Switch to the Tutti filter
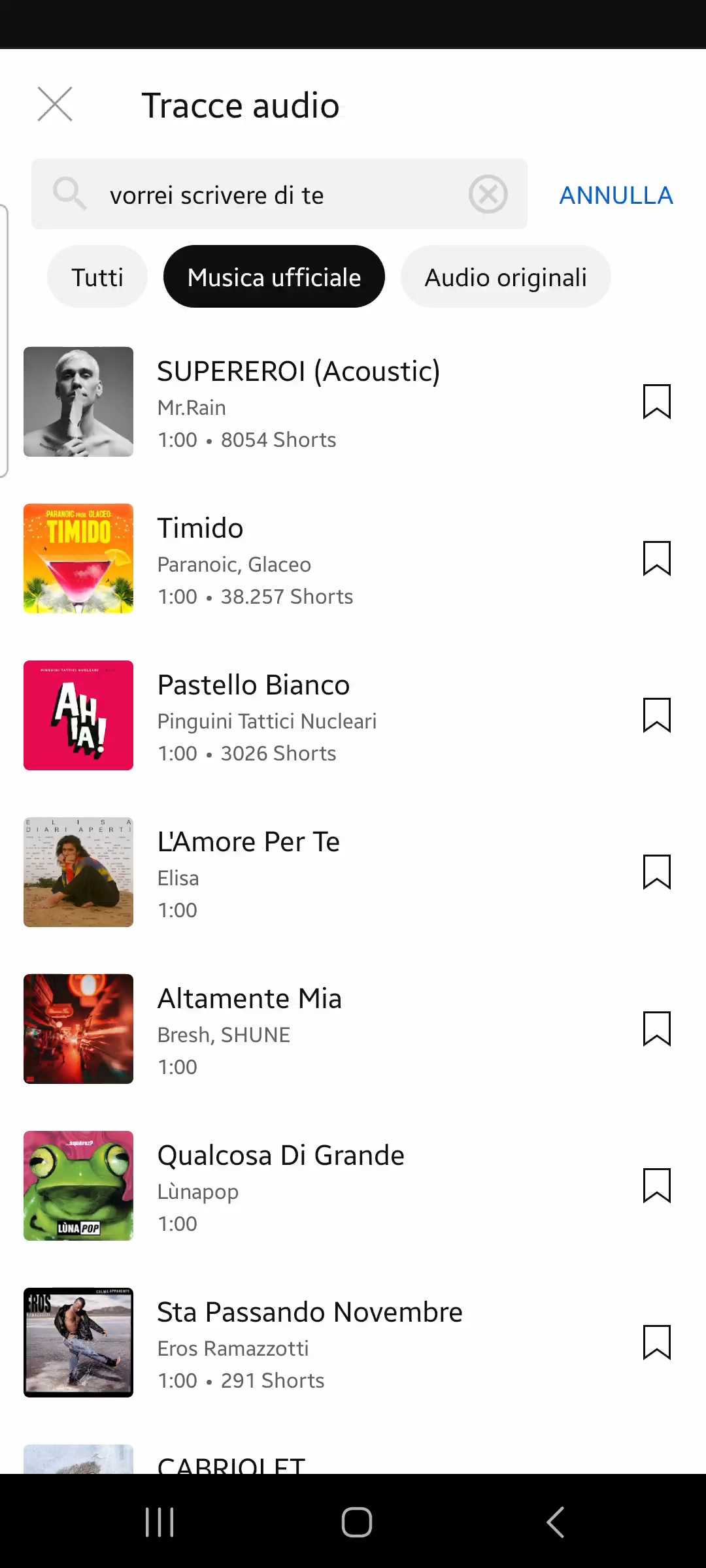The width and height of the screenshot is (706, 1568). (97, 277)
